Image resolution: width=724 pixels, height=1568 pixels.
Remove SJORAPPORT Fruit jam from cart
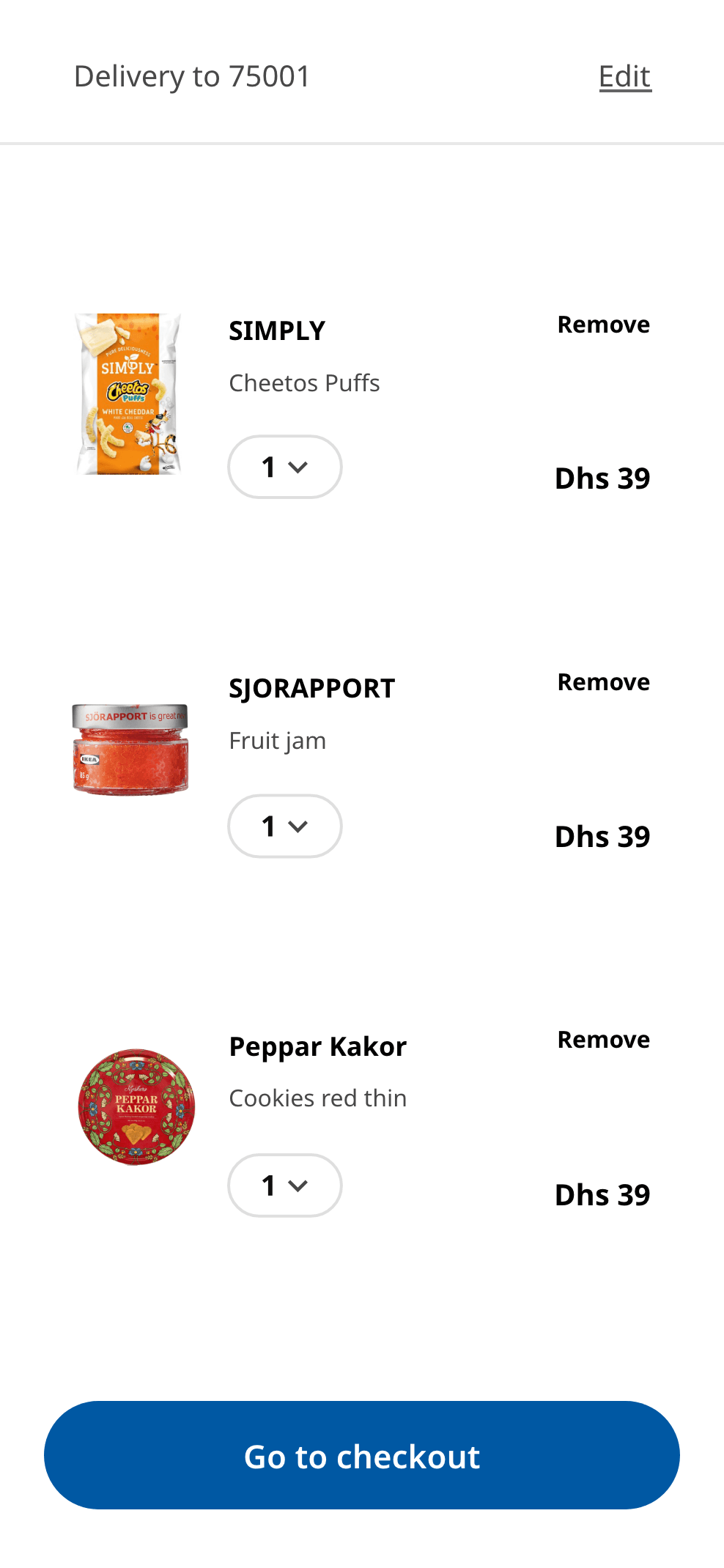pyautogui.click(x=603, y=682)
